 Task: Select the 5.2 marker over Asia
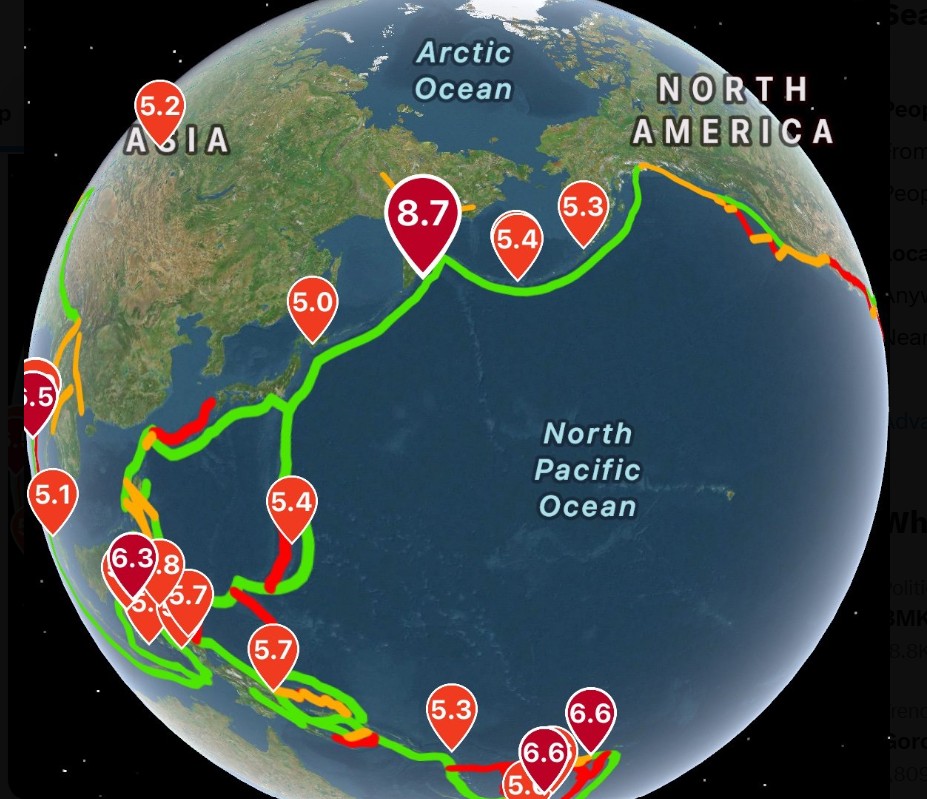[160, 108]
